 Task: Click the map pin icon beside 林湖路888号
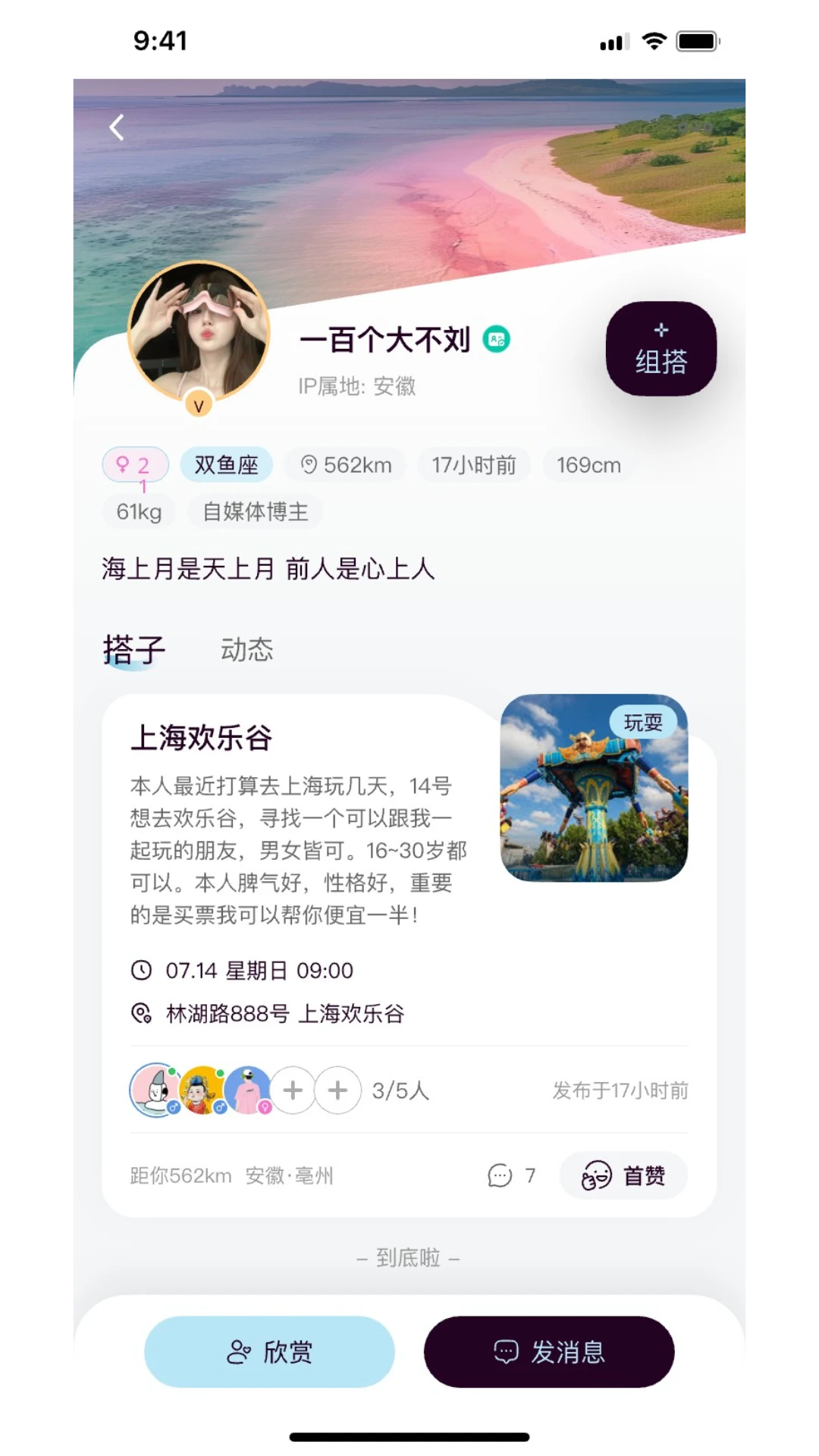click(141, 1014)
